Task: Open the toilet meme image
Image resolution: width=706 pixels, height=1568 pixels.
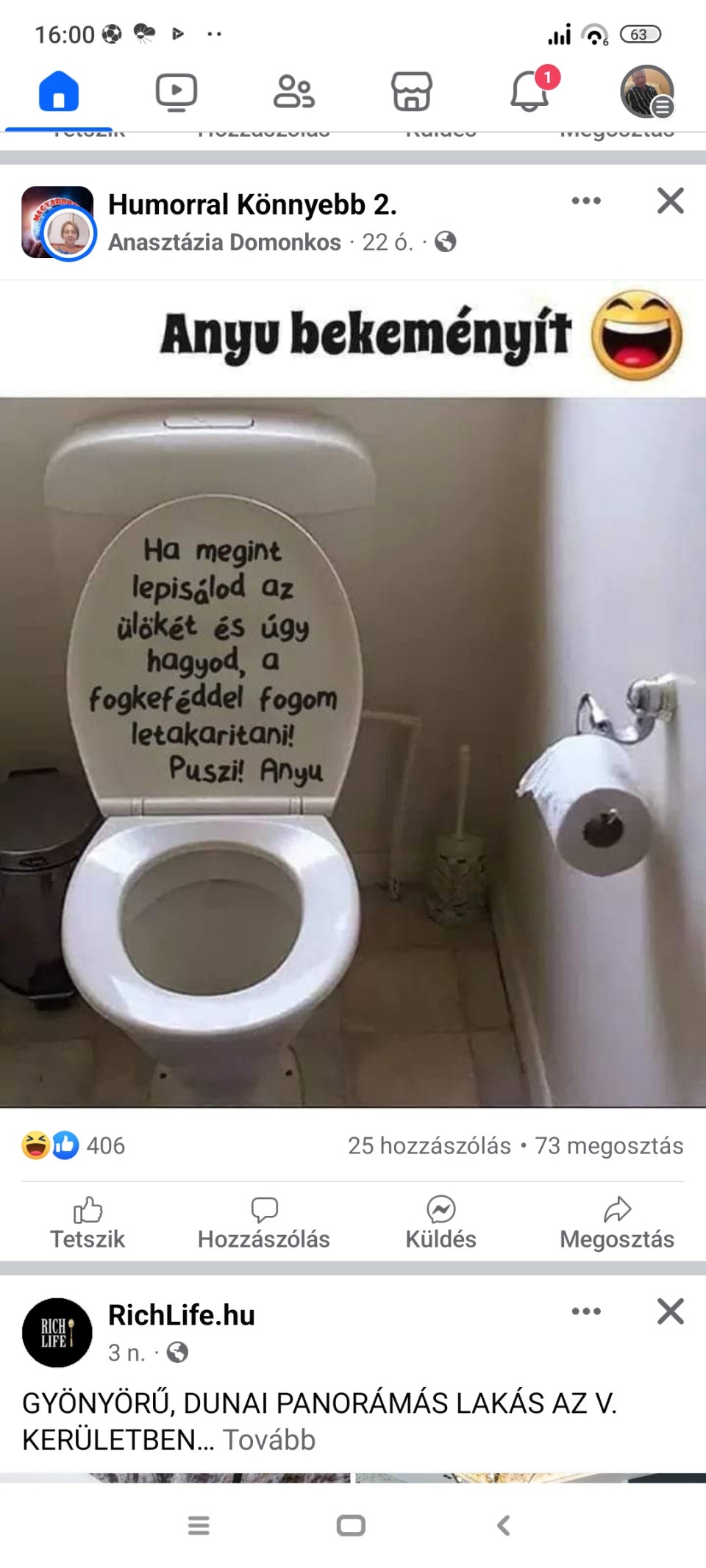Action: 353,694
